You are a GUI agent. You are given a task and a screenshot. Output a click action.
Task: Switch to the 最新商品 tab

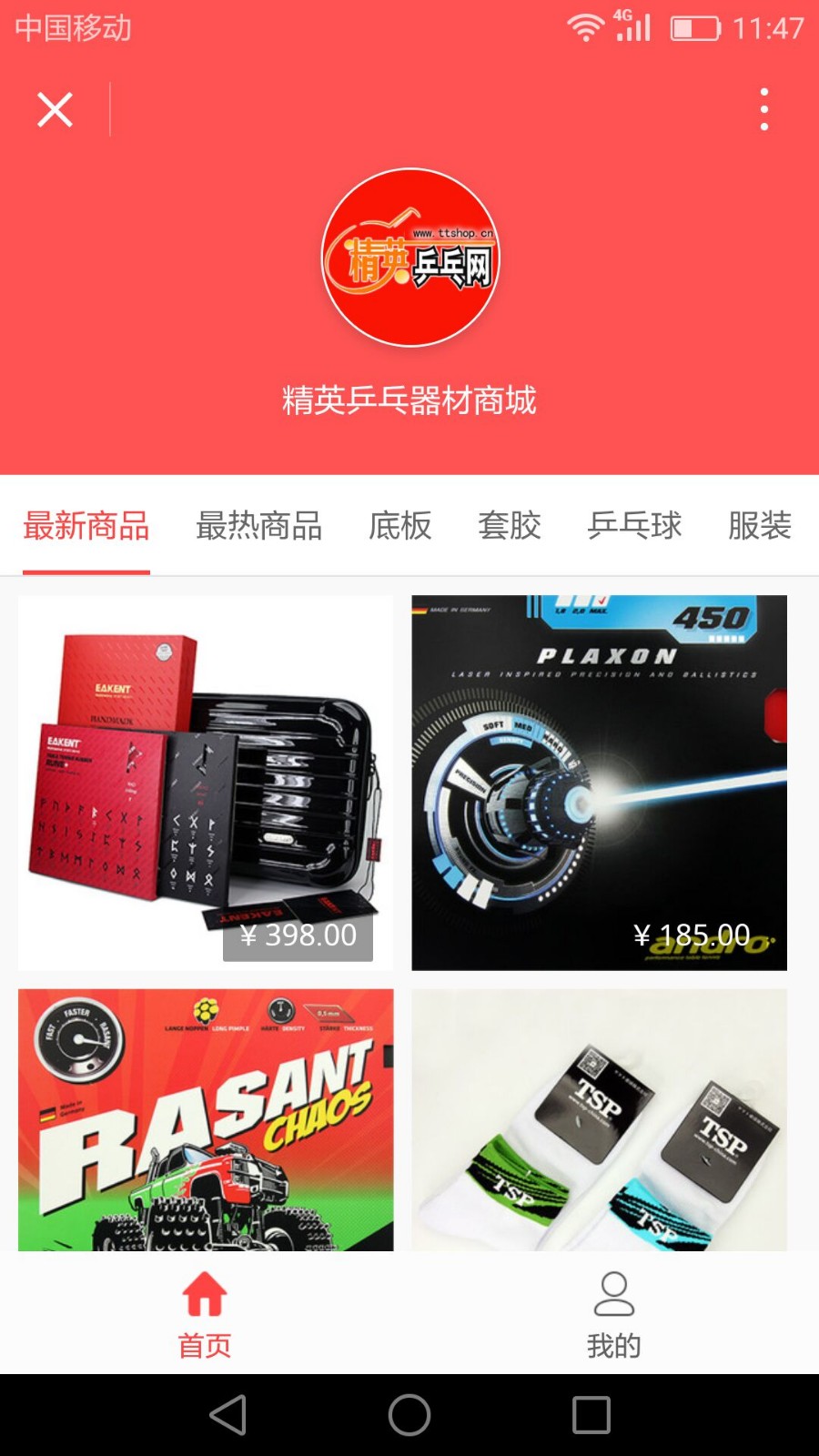[x=86, y=526]
